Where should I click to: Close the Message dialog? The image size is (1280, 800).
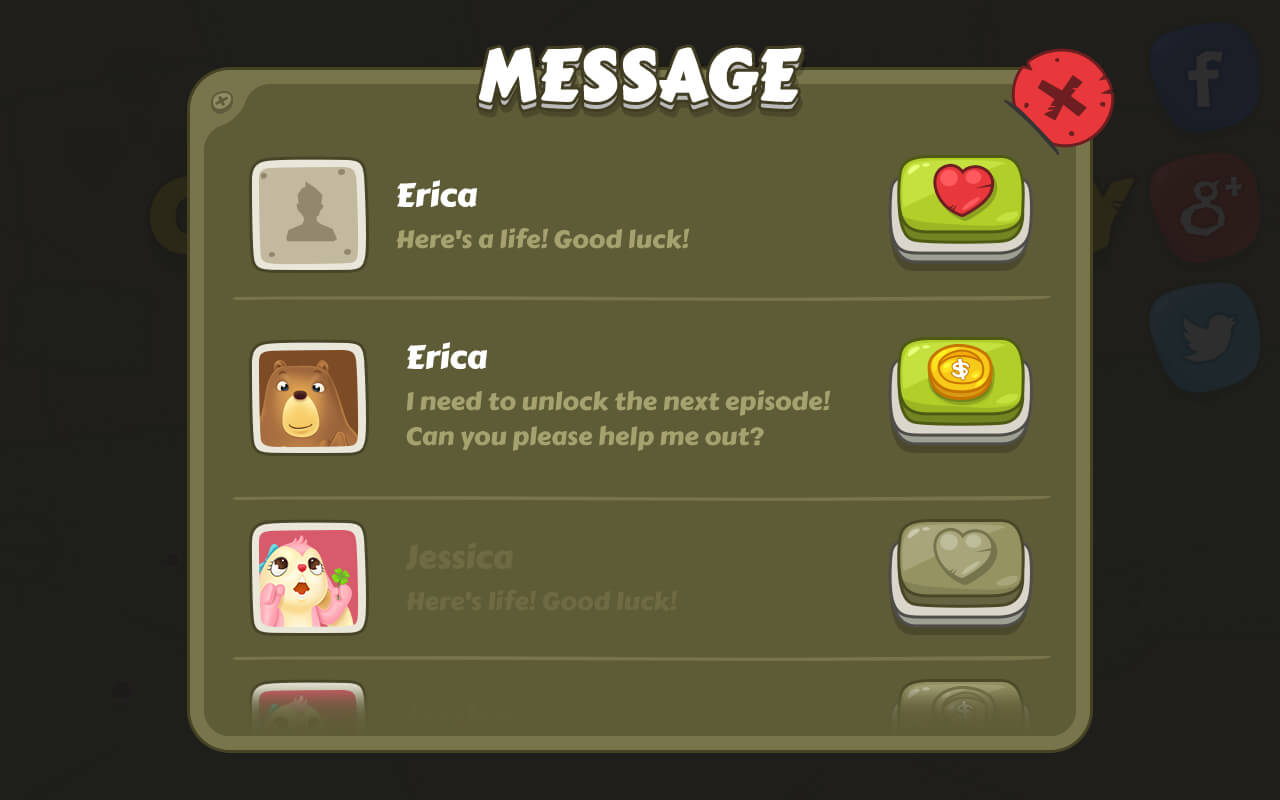click(x=1062, y=98)
